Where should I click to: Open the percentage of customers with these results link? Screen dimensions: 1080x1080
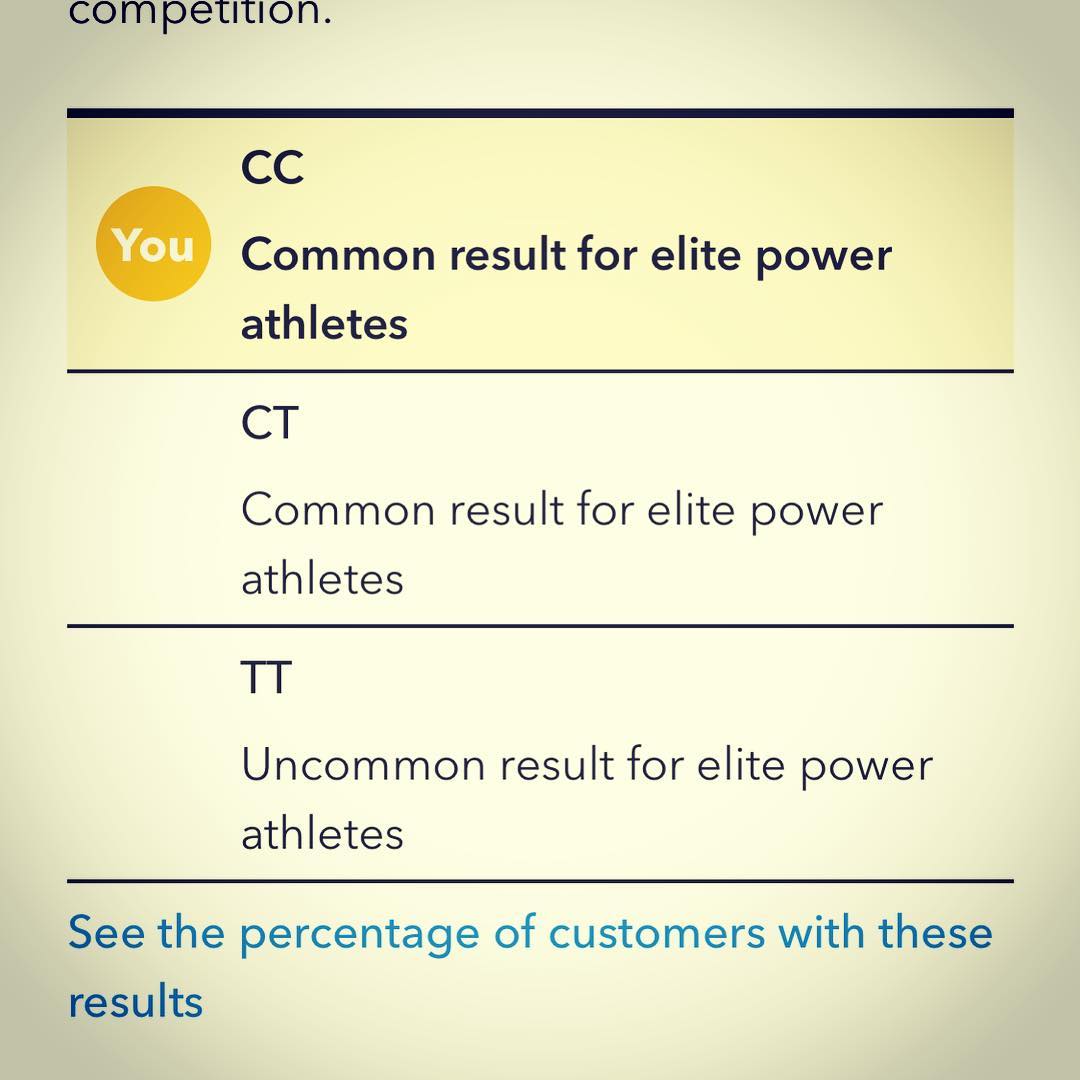(529, 934)
